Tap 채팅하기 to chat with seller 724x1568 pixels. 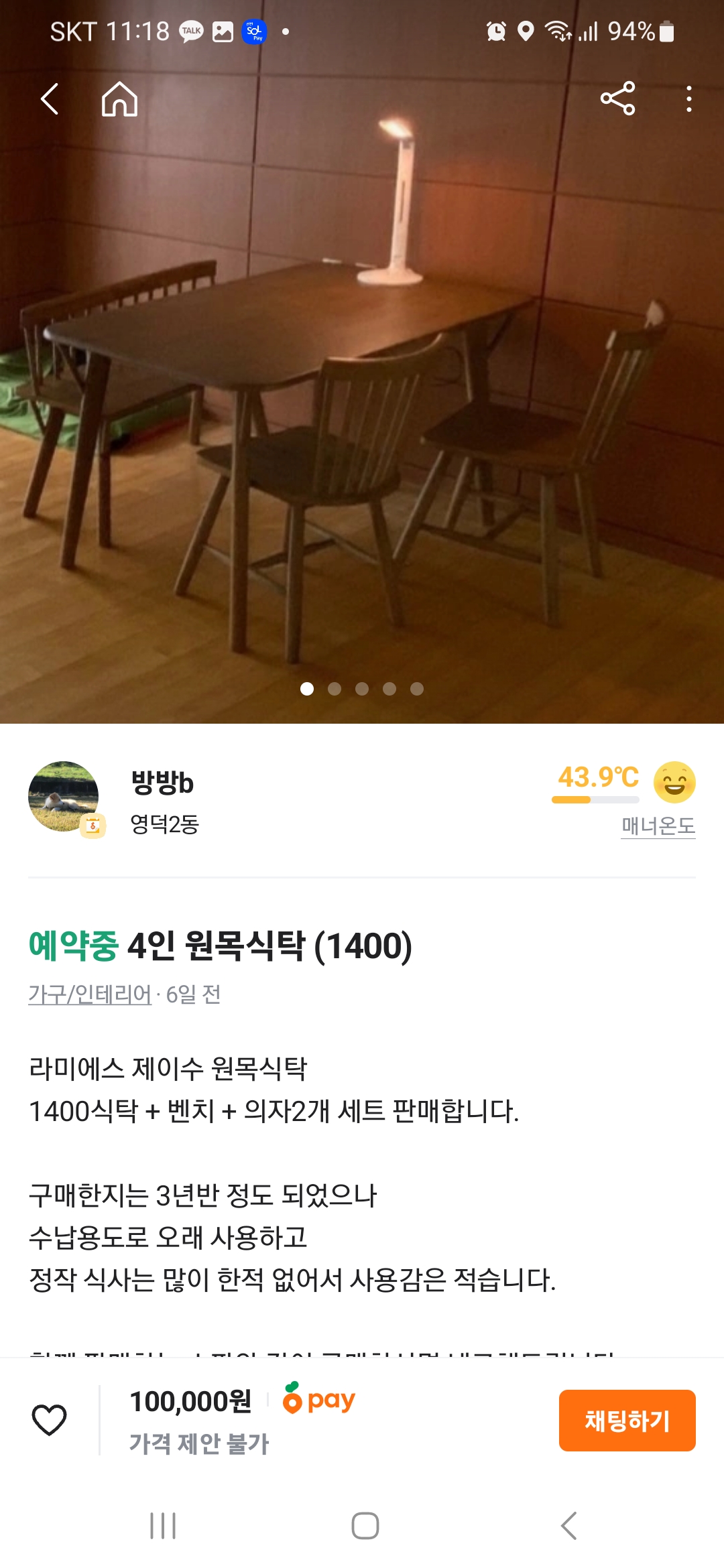coord(627,1421)
